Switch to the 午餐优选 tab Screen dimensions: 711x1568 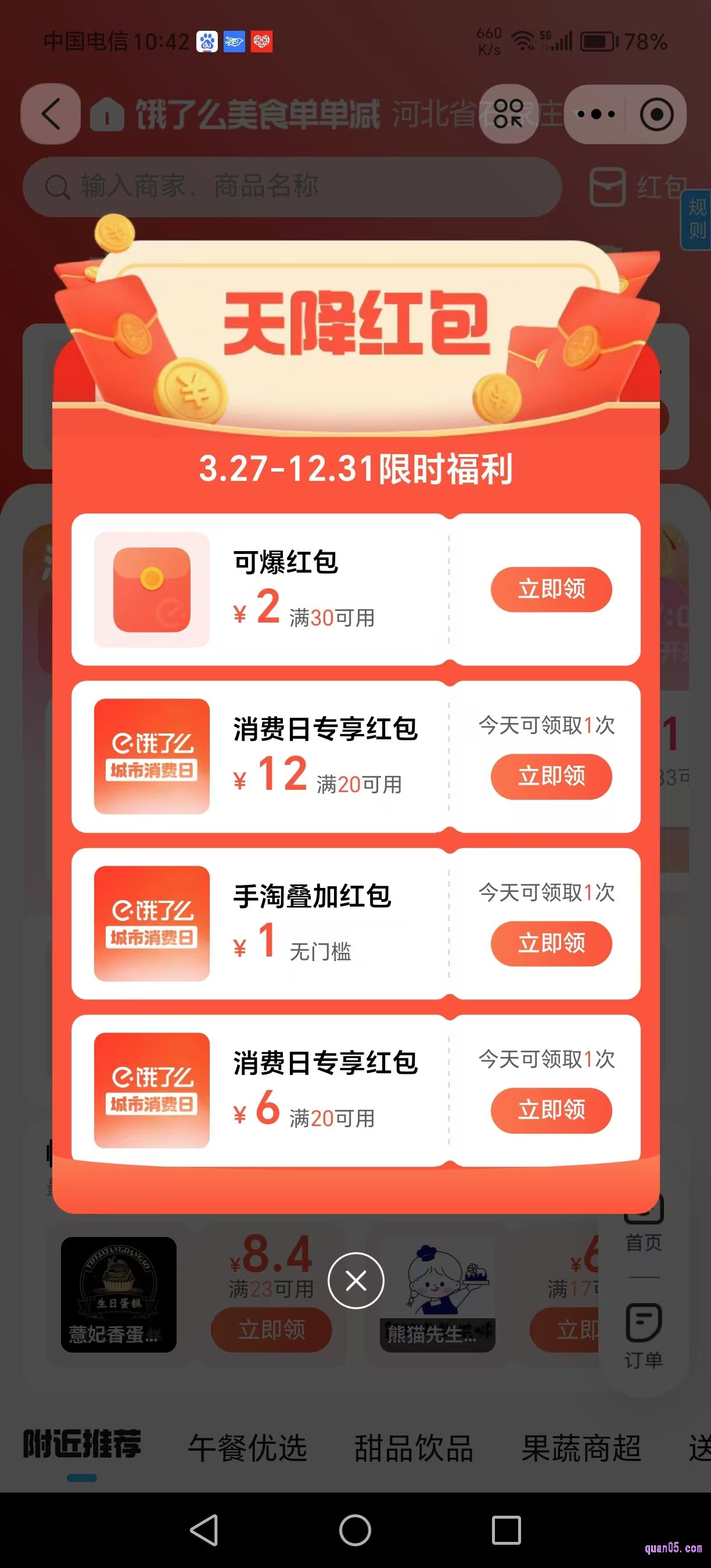(x=247, y=1448)
